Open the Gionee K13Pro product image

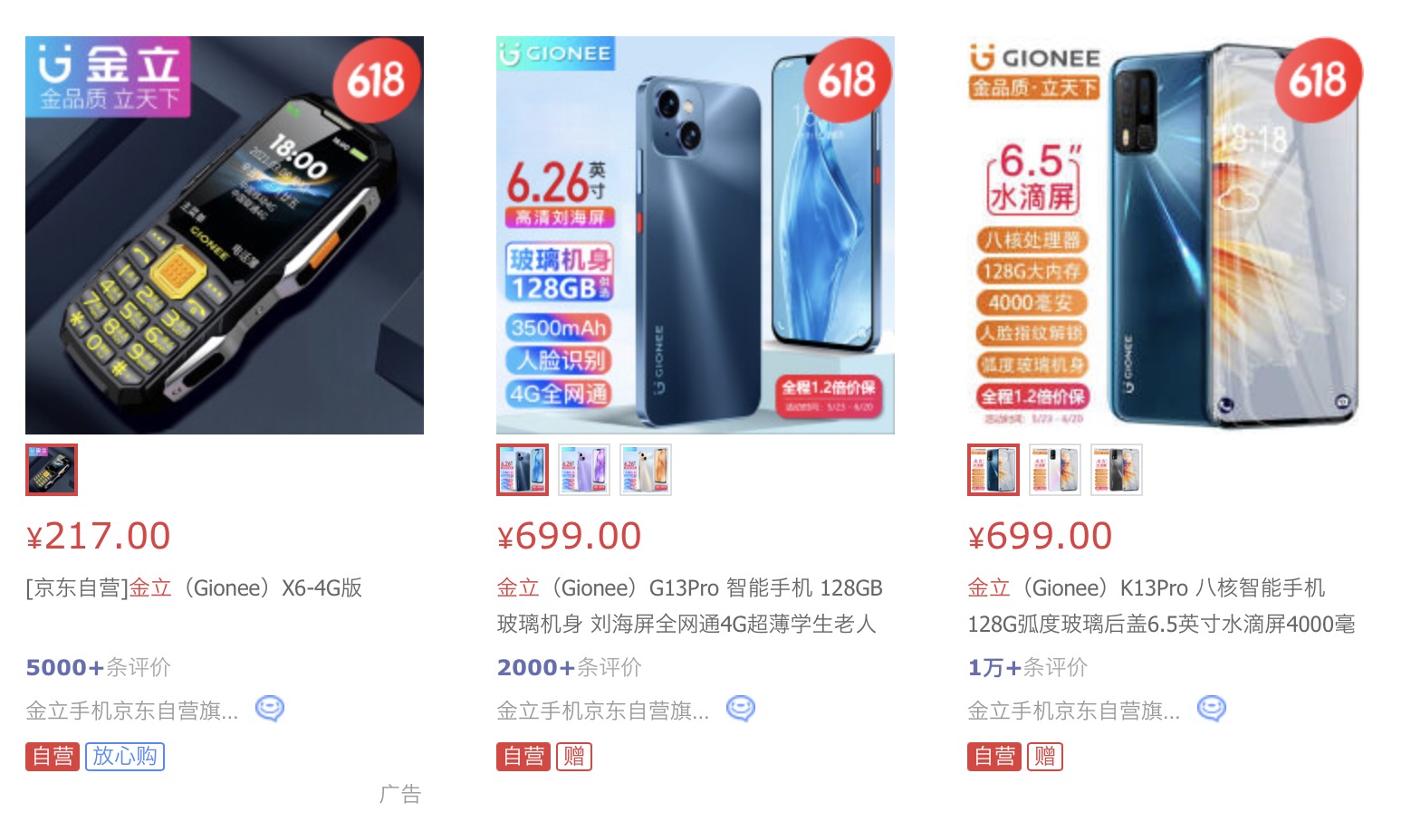click(1166, 235)
